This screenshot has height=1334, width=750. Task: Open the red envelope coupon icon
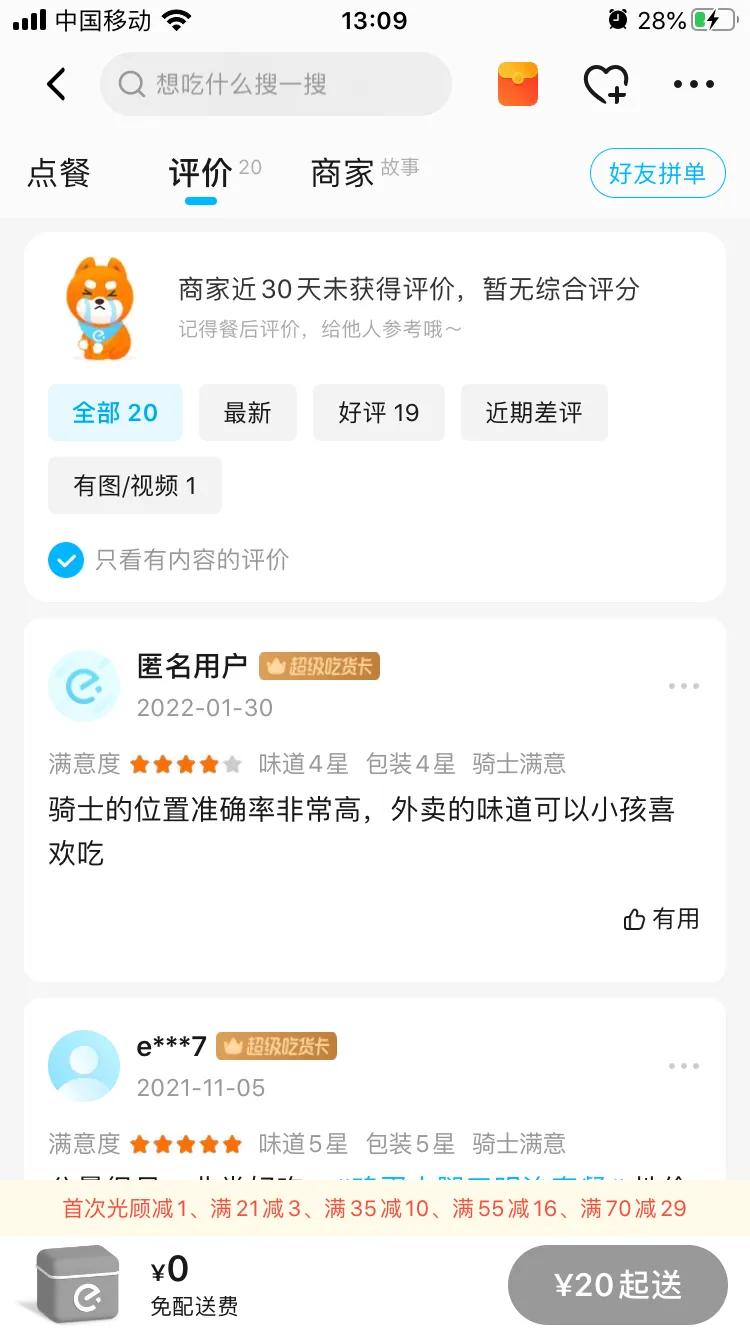coord(516,84)
